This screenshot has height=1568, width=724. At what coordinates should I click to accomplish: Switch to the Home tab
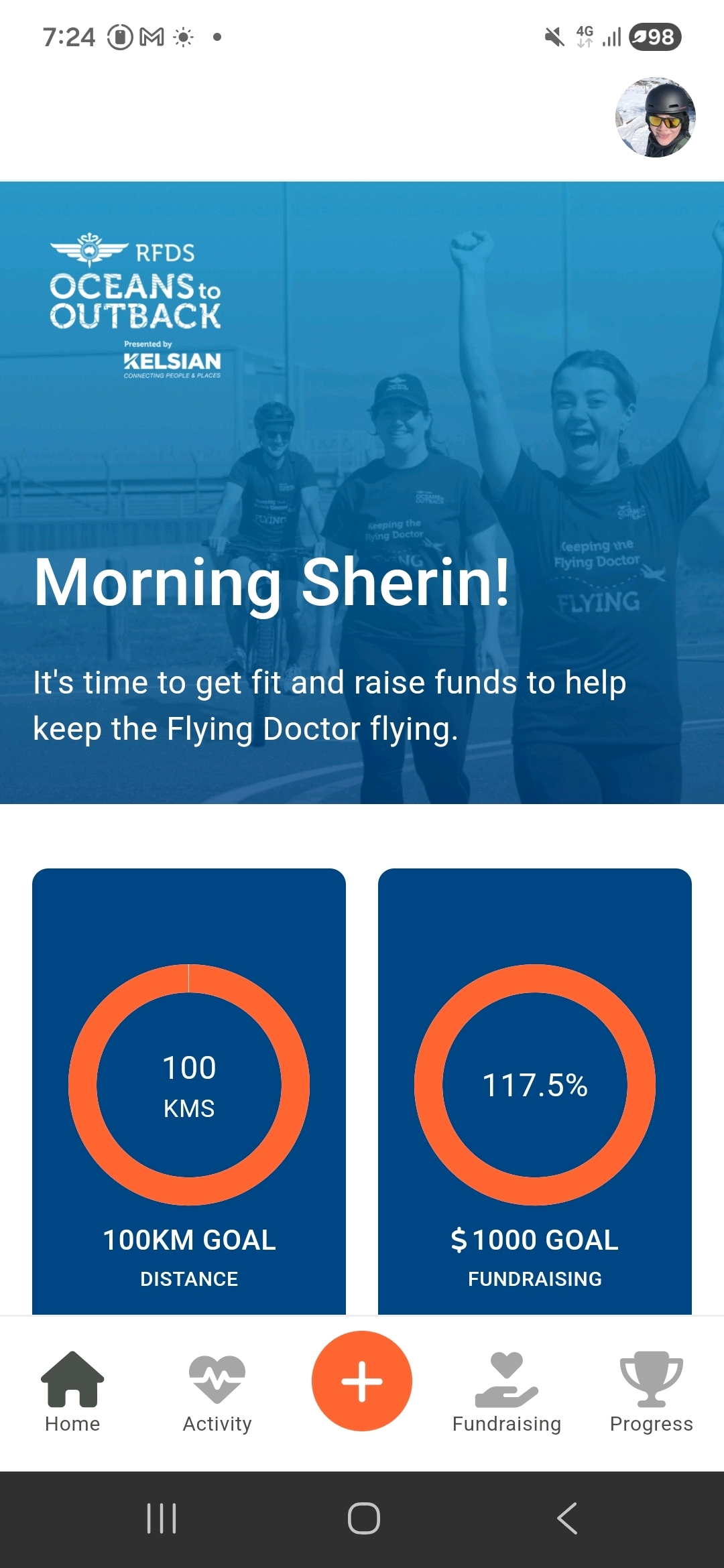pyautogui.click(x=72, y=1391)
